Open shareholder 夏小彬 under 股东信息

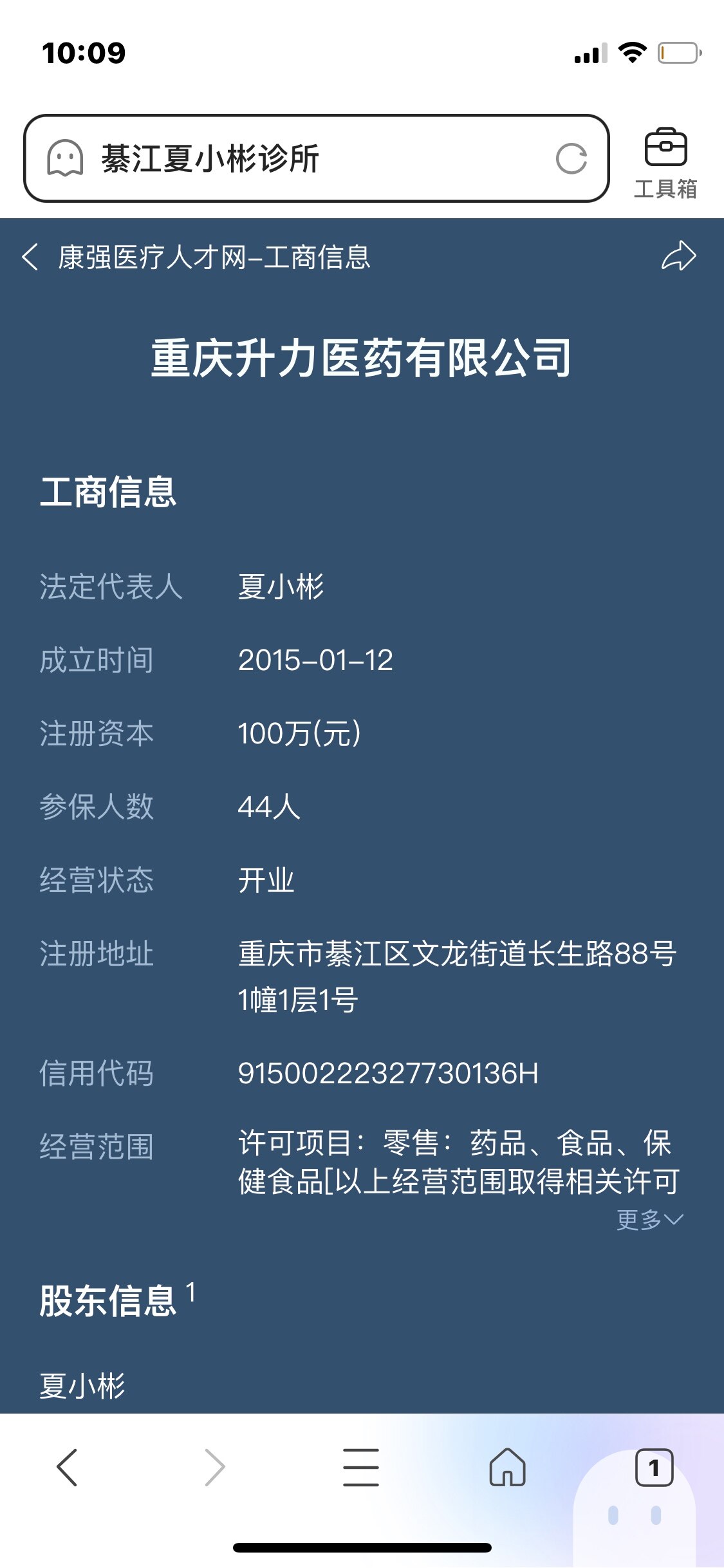[x=82, y=1385]
